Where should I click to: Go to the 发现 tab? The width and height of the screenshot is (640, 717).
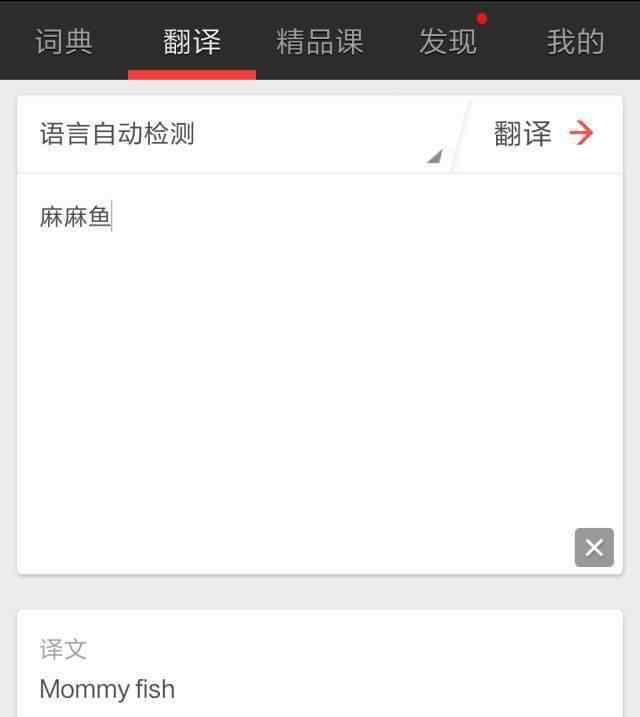click(448, 42)
